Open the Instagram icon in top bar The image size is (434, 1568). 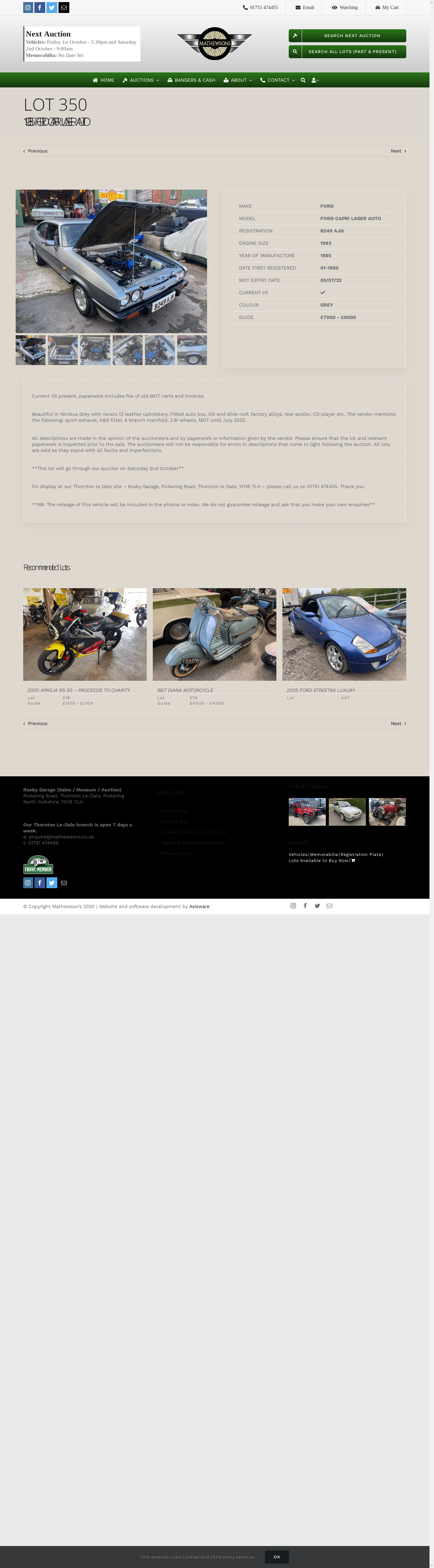(x=28, y=7)
